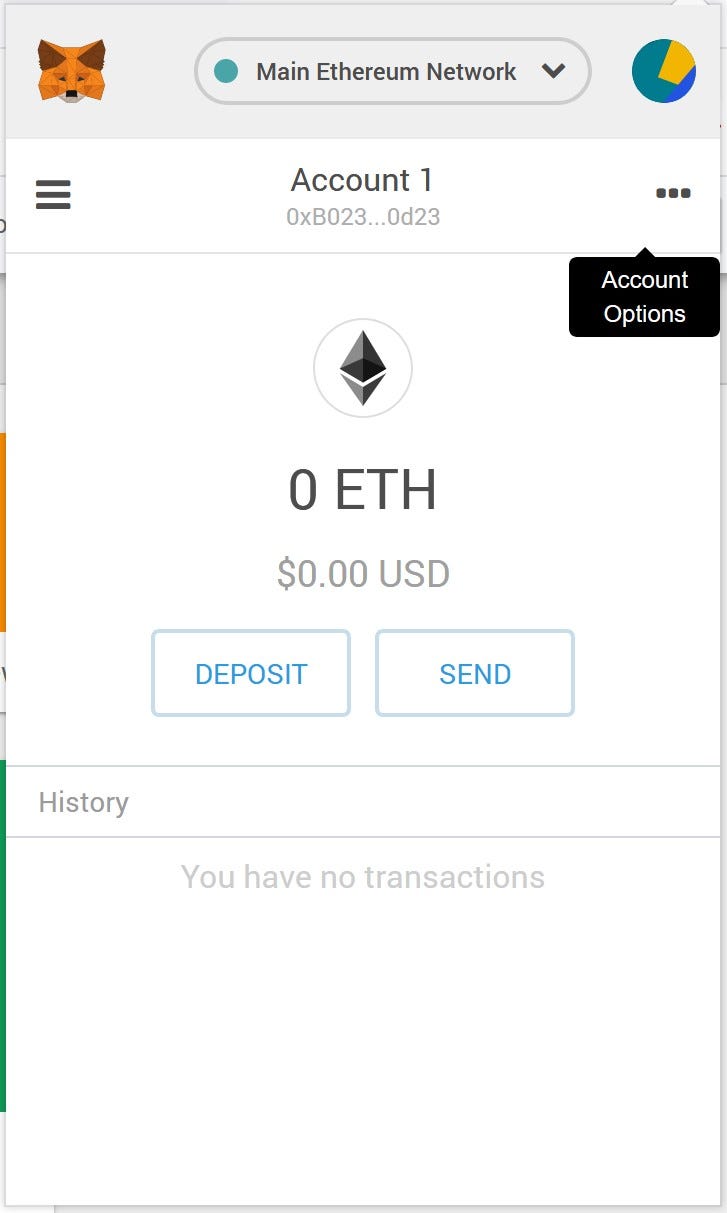Open the Main Ethereum Network dropdown
This screenshot has width=727, height=1213.
click(392, 71)
